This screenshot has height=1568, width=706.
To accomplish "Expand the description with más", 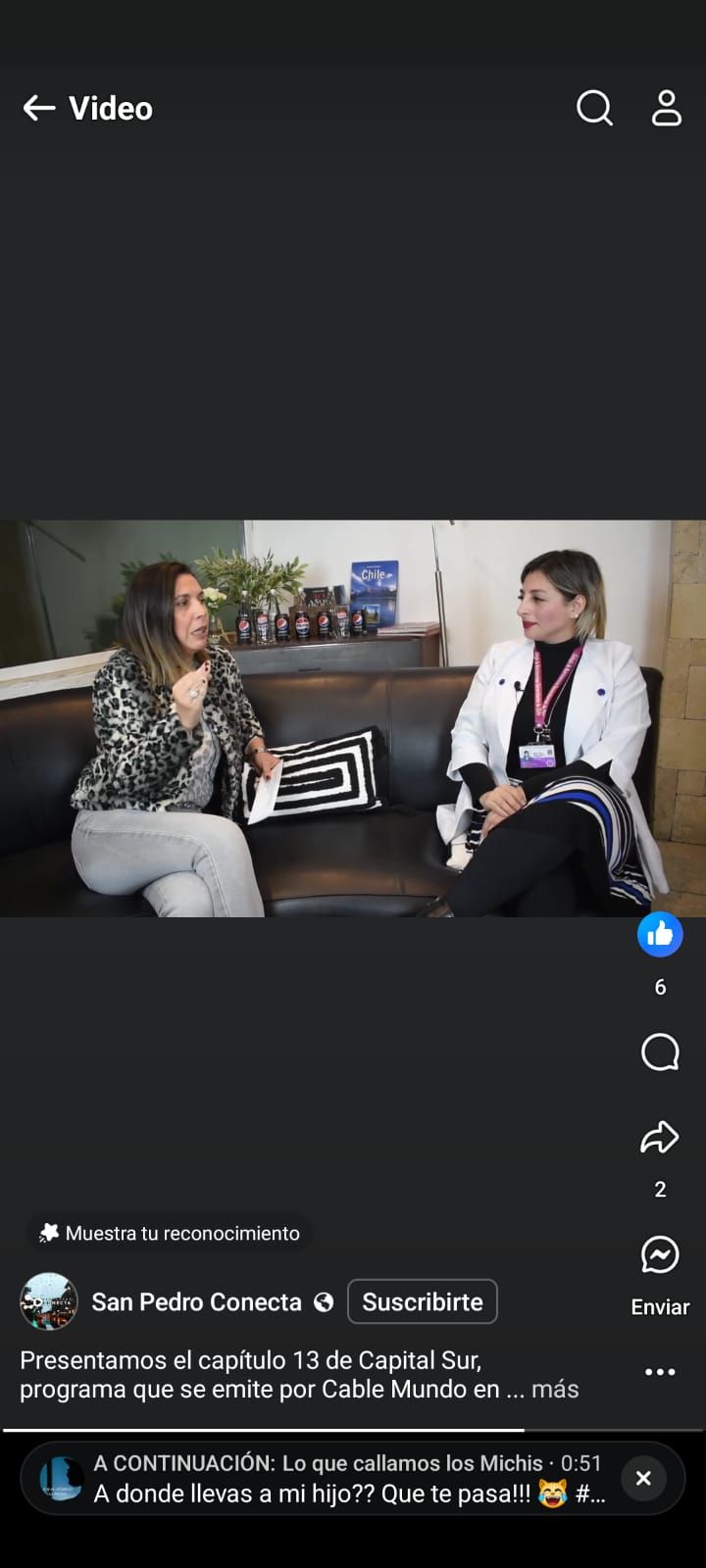I will [555, 1389].
